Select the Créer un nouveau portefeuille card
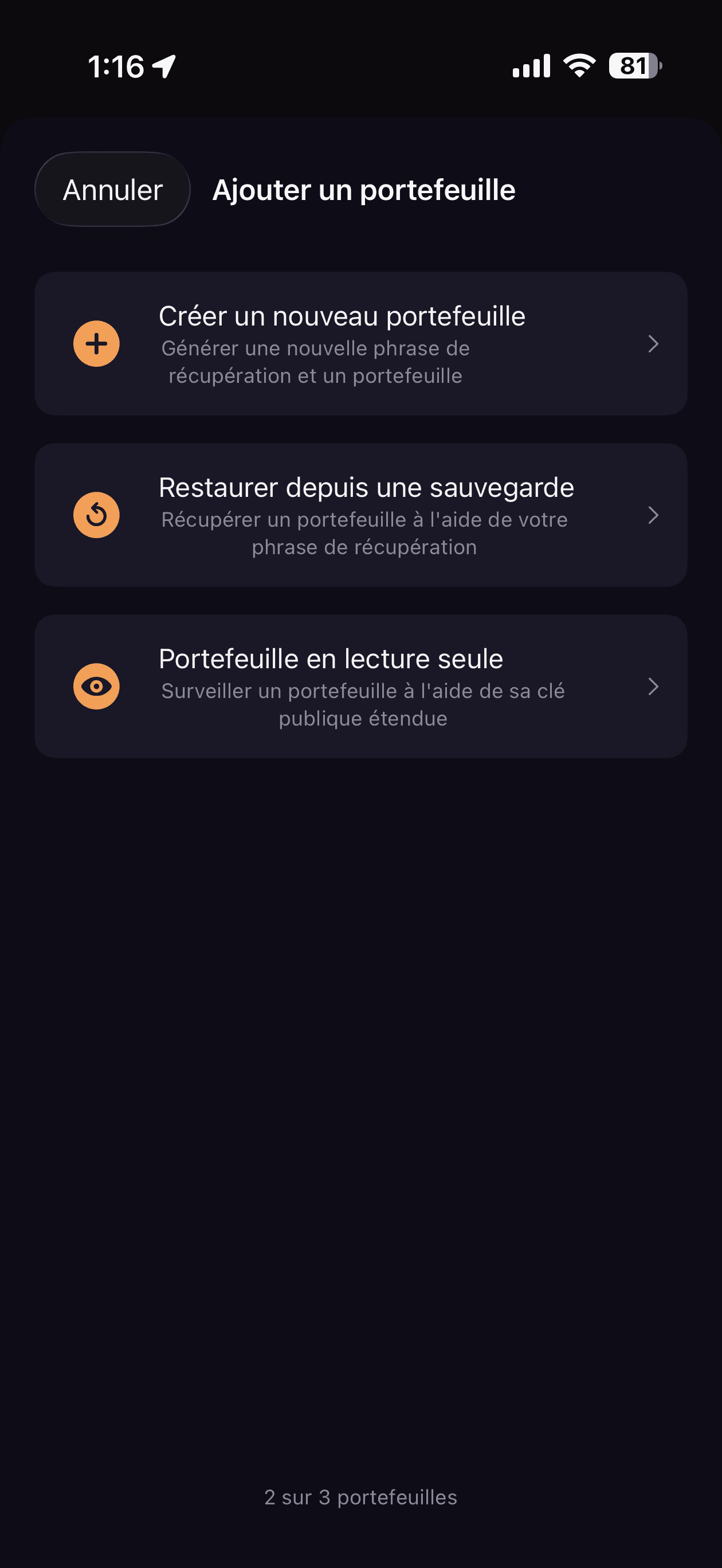Screen dimensions: 722x1568 tap(361, 343)
